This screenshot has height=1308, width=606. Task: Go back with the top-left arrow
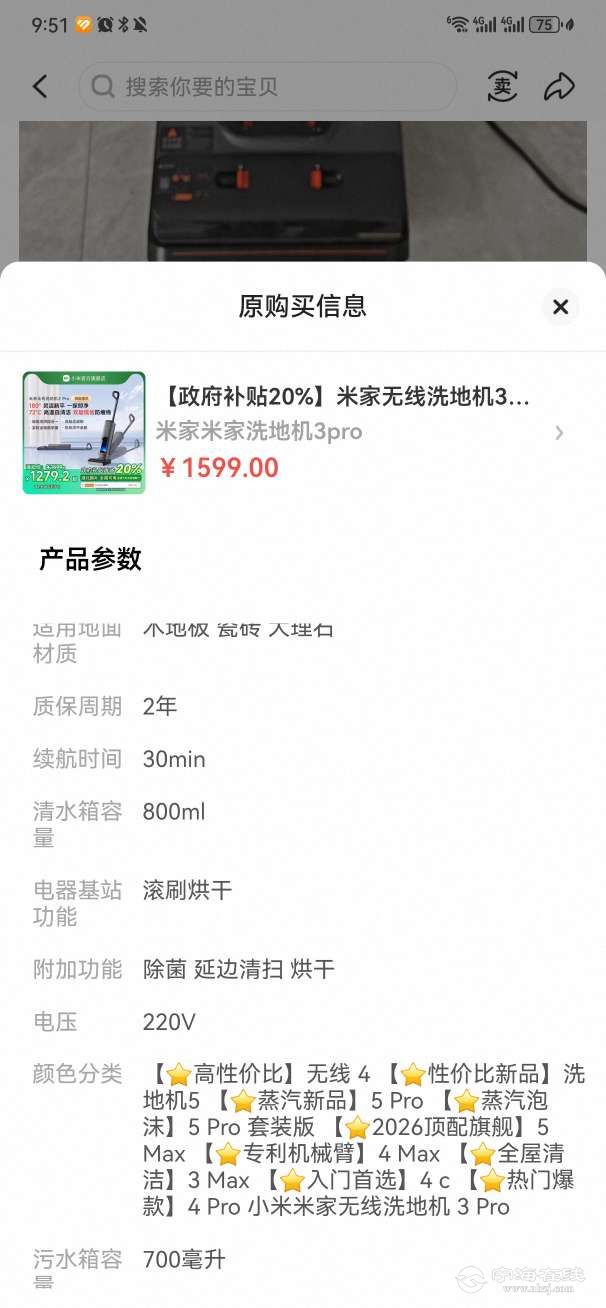[x=40, y=87]
